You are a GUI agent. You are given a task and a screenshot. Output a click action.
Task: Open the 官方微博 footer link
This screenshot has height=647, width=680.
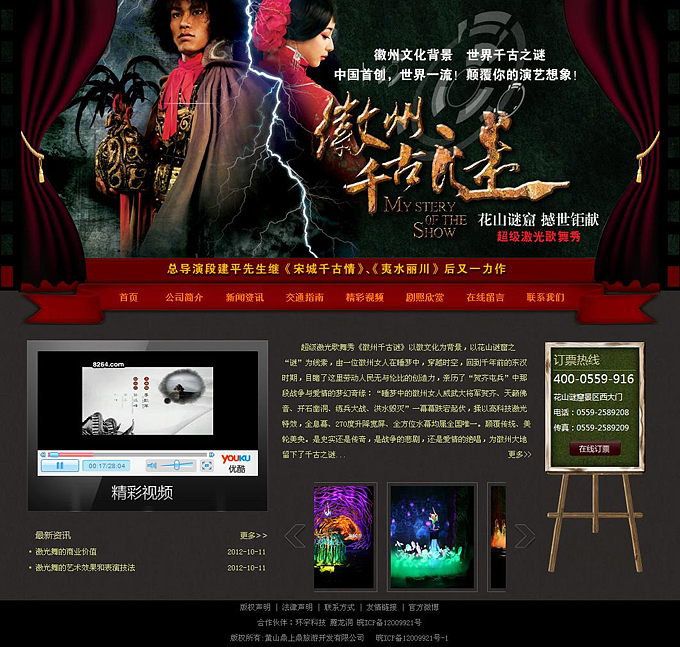point(423,607)
